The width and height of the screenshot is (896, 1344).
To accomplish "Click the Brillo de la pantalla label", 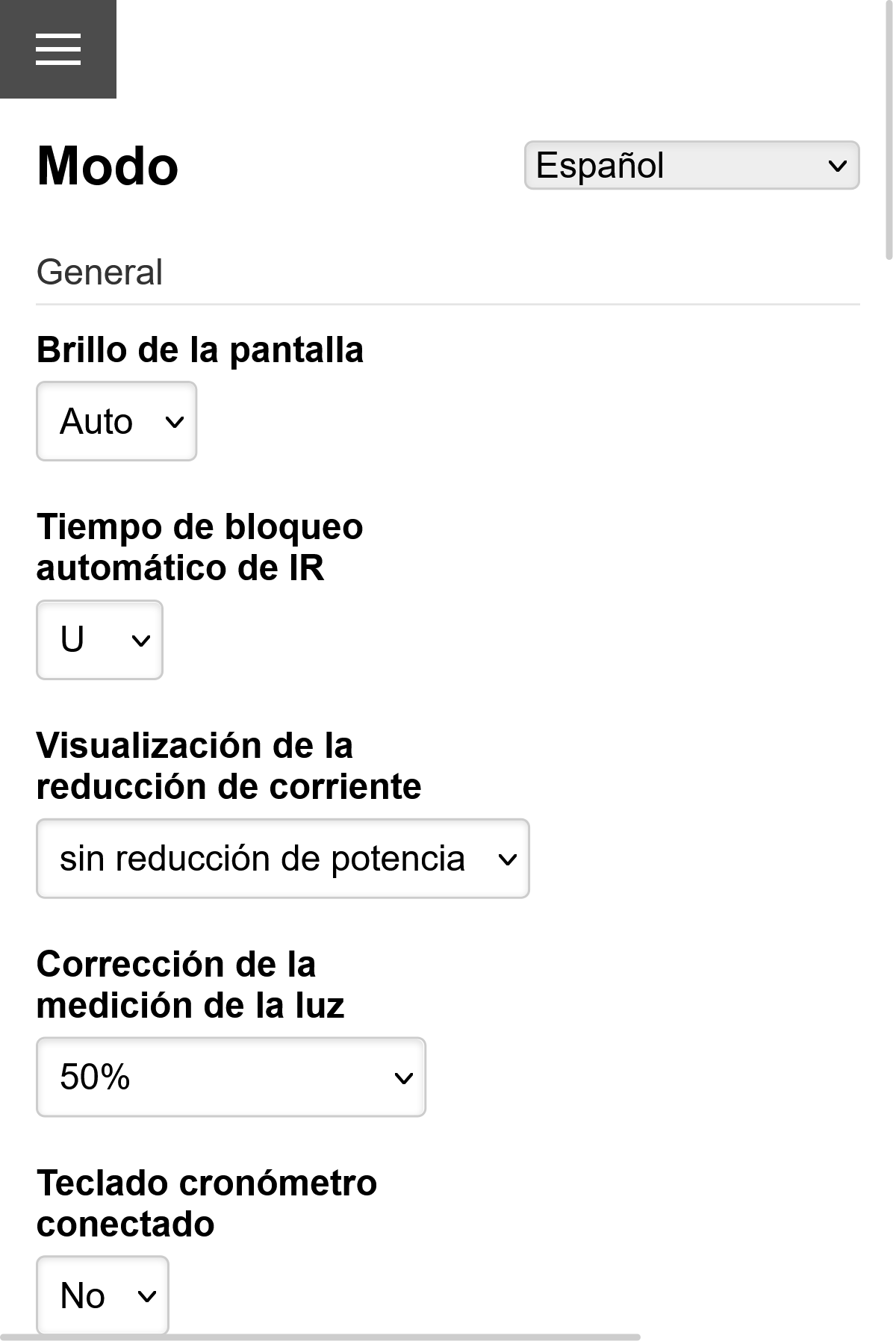I will point(199,351).
